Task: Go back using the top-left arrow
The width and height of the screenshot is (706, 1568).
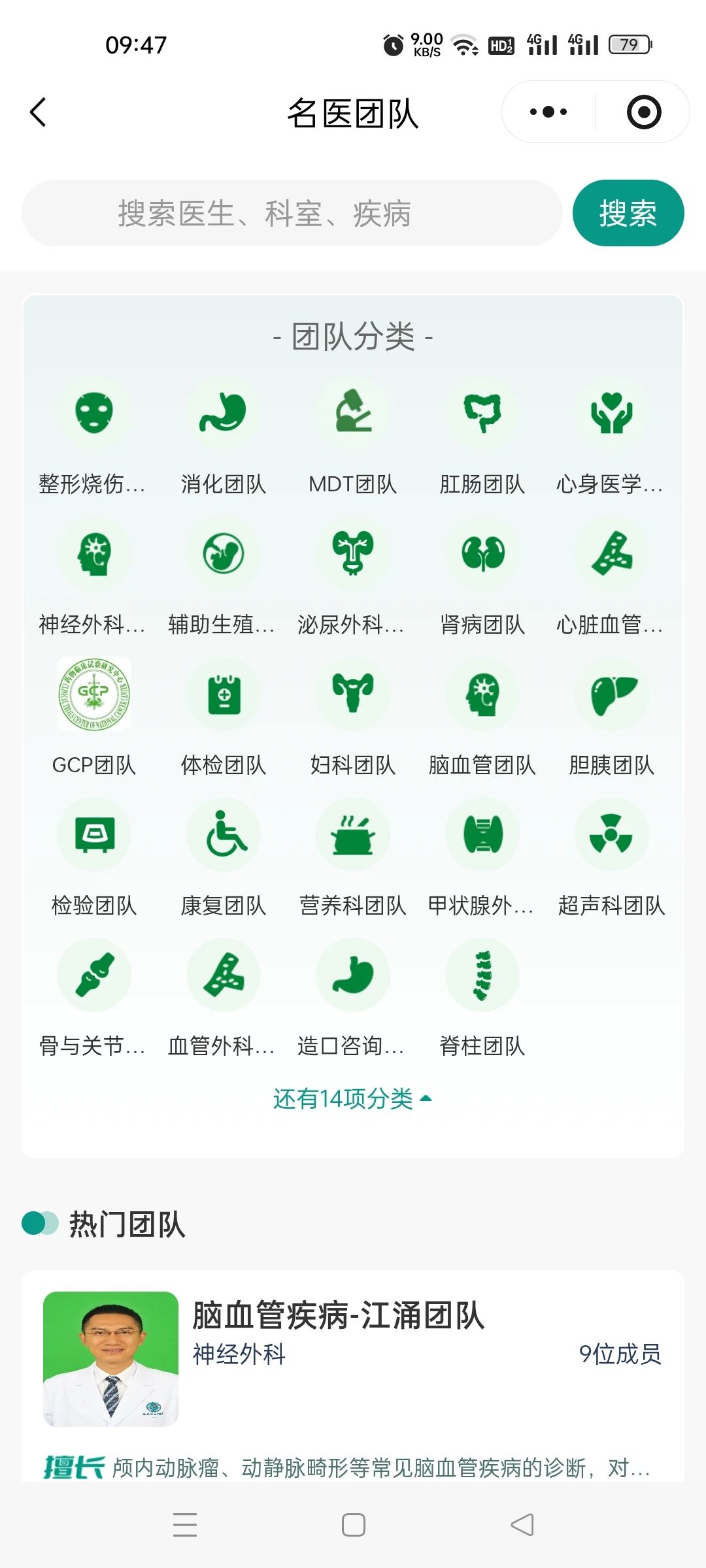Action: (38, 112)
